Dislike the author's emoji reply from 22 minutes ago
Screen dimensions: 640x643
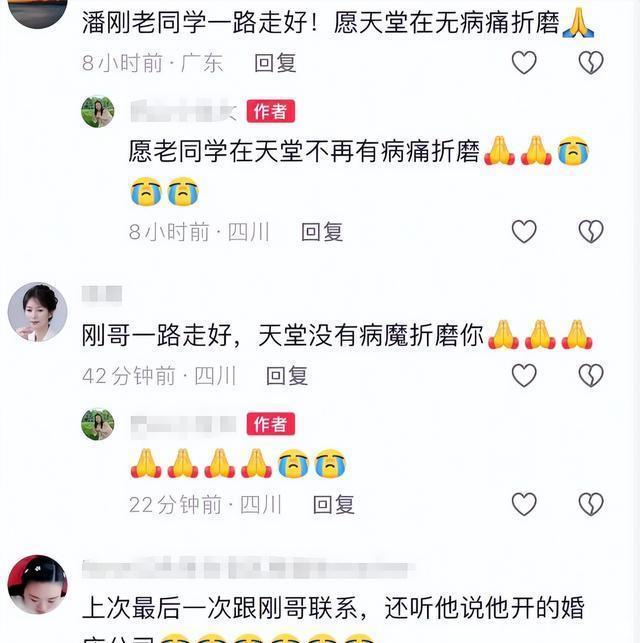[x=591, y=504]
